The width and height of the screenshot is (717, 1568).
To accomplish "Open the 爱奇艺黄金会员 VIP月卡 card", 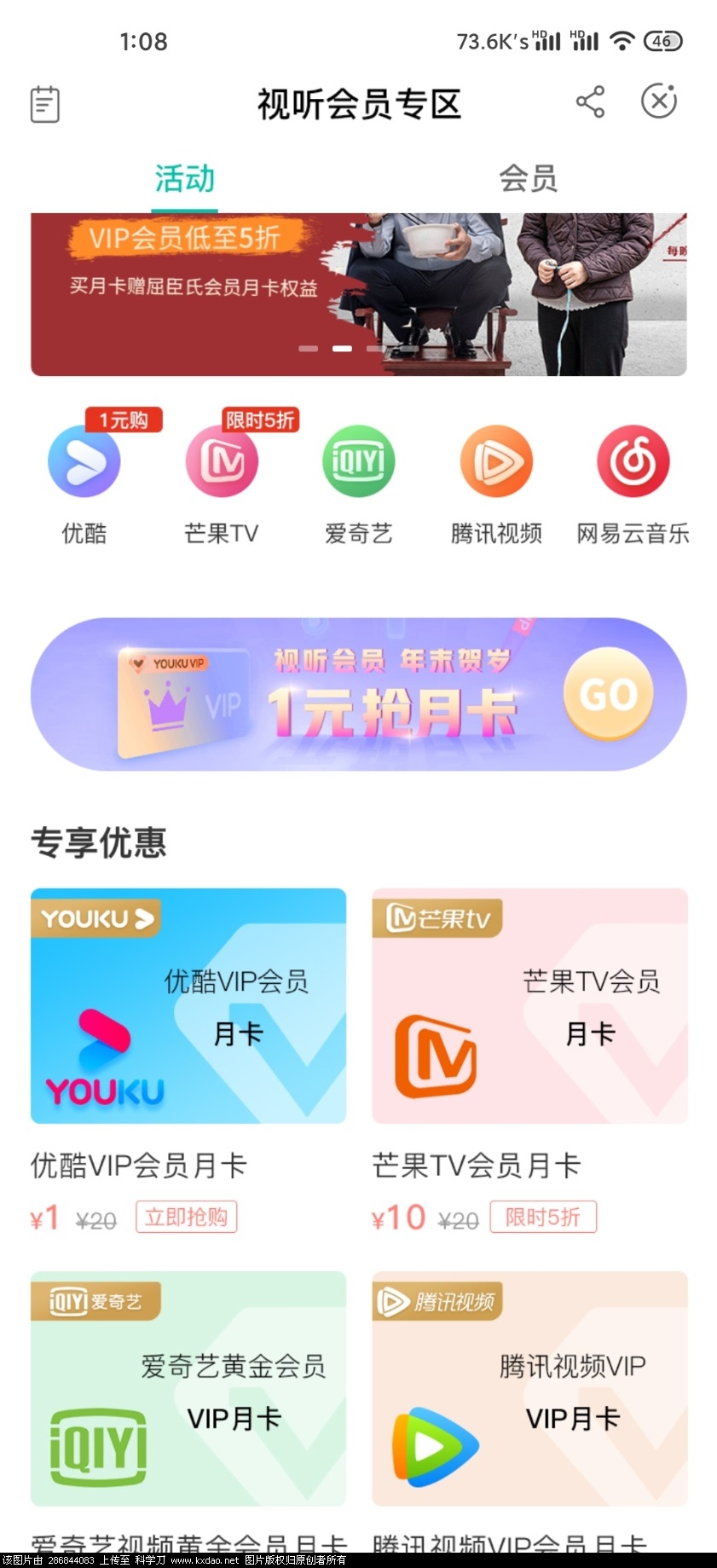I will pyautogui.click(x=188, y=1388).
